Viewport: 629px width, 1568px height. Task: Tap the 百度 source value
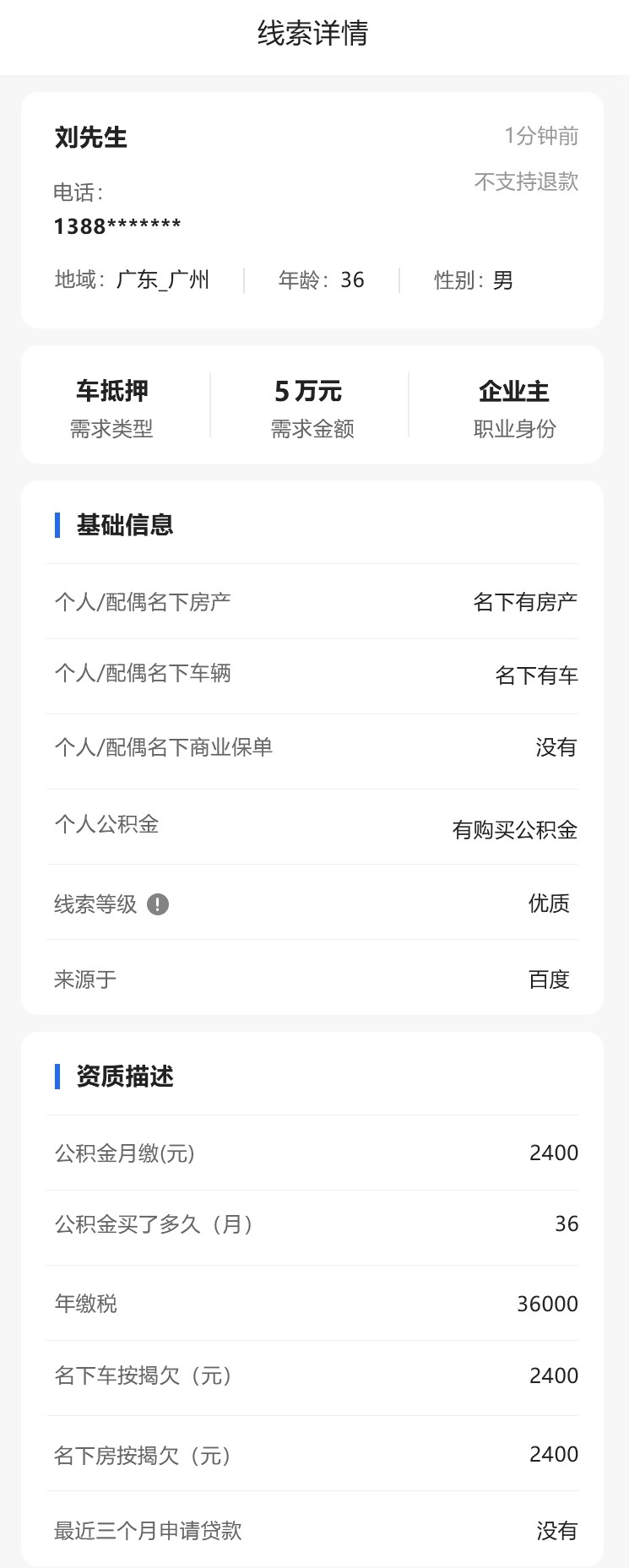coord(549,979)
